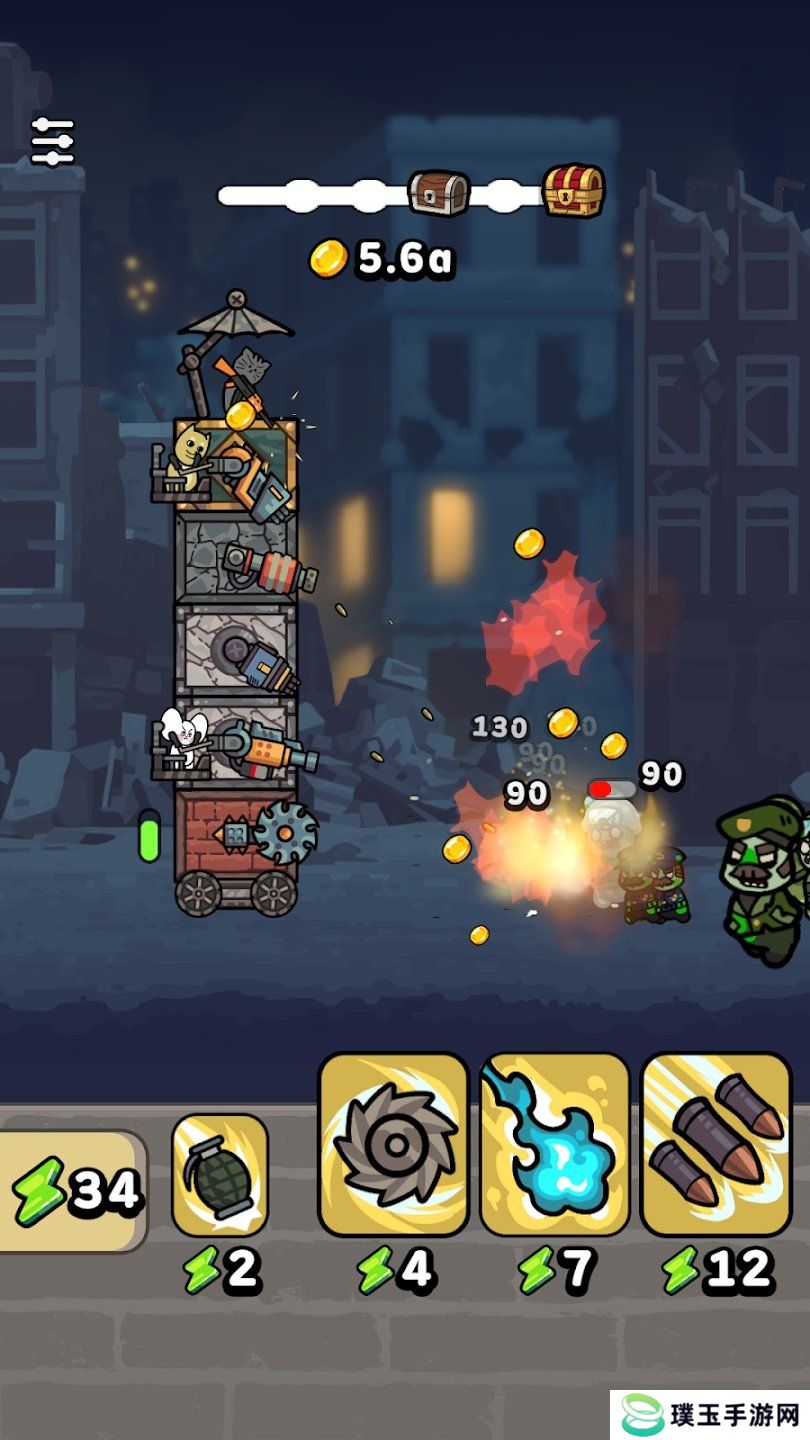This screenshot has width=810, height=1440.
Task: Launch the bullet barrage skill costing 12
Action: click(716, 1144)
